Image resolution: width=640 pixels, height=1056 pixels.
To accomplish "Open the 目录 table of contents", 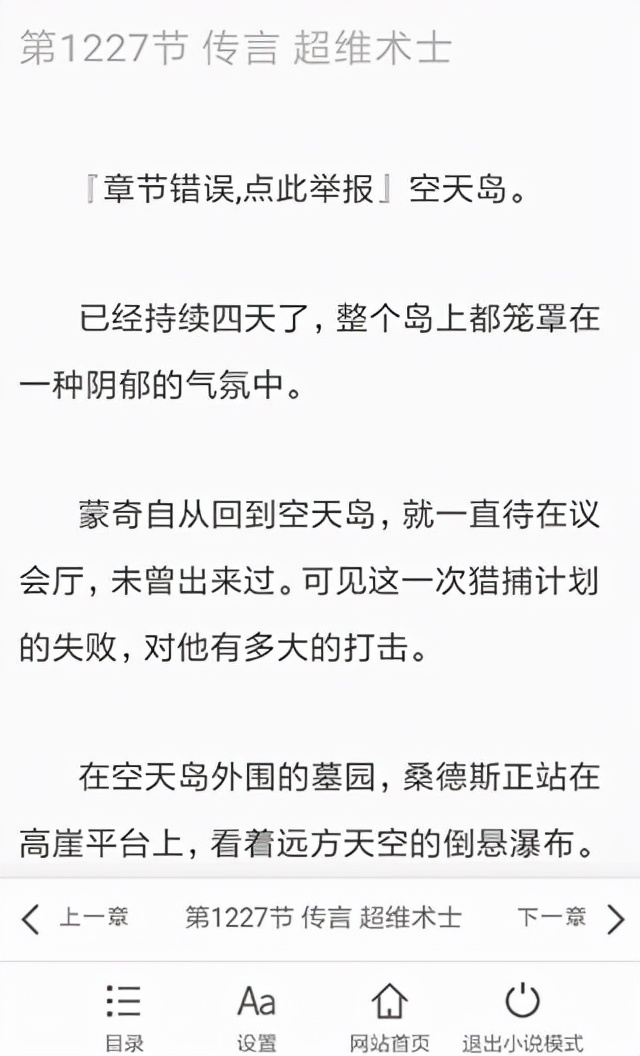I will pyautogui.click(x=124, y=1015).
